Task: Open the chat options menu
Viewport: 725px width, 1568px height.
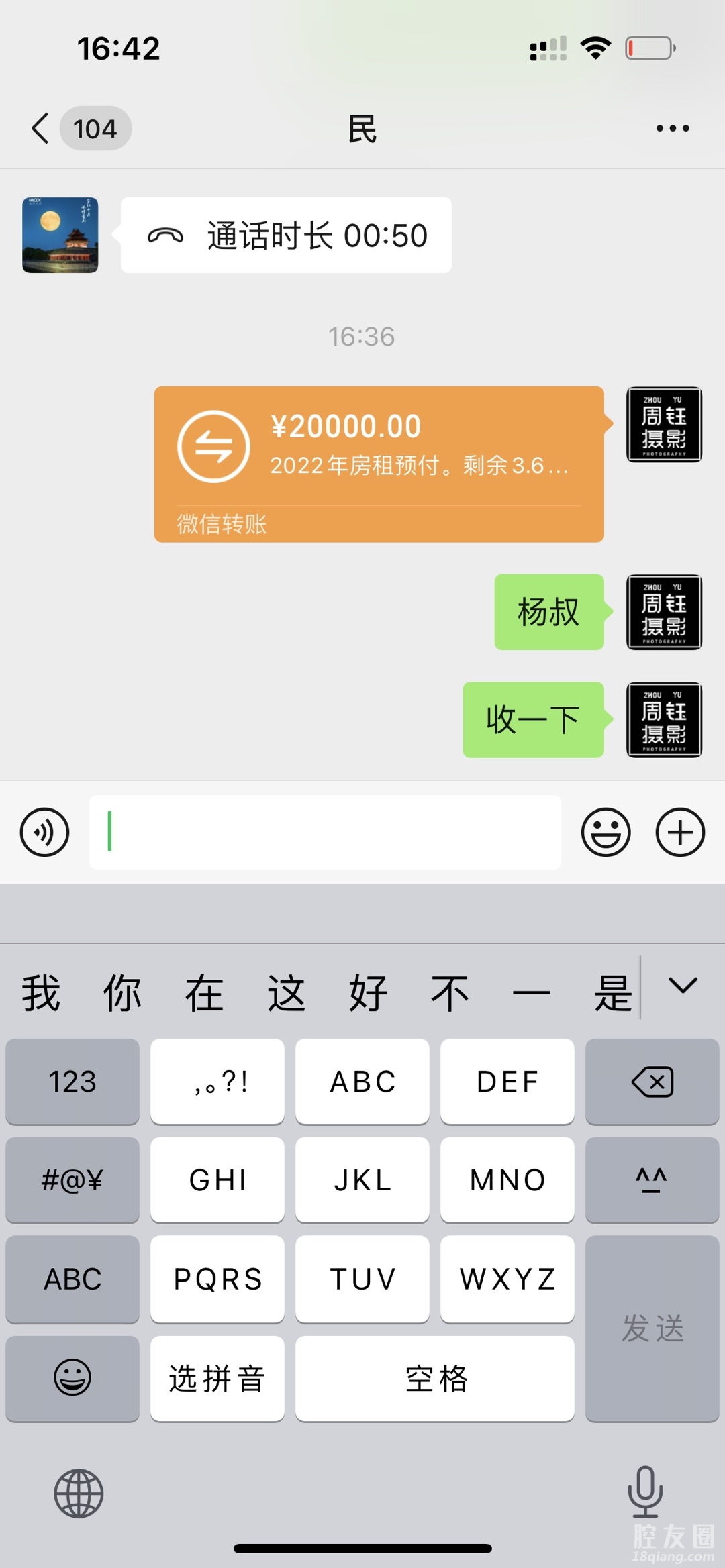Action: (x=672, y=128)
